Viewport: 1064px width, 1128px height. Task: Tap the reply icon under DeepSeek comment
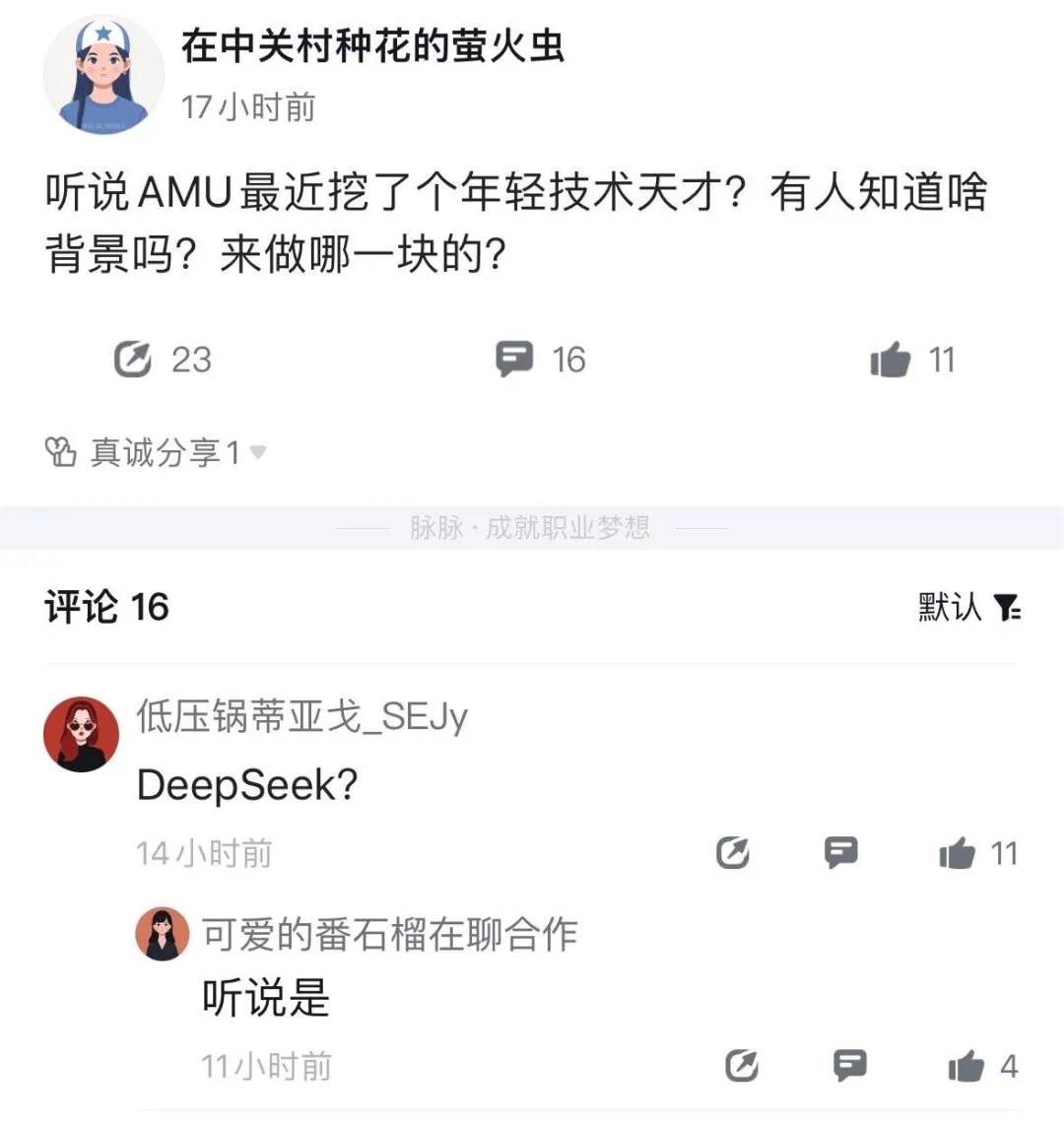[842, 853]
